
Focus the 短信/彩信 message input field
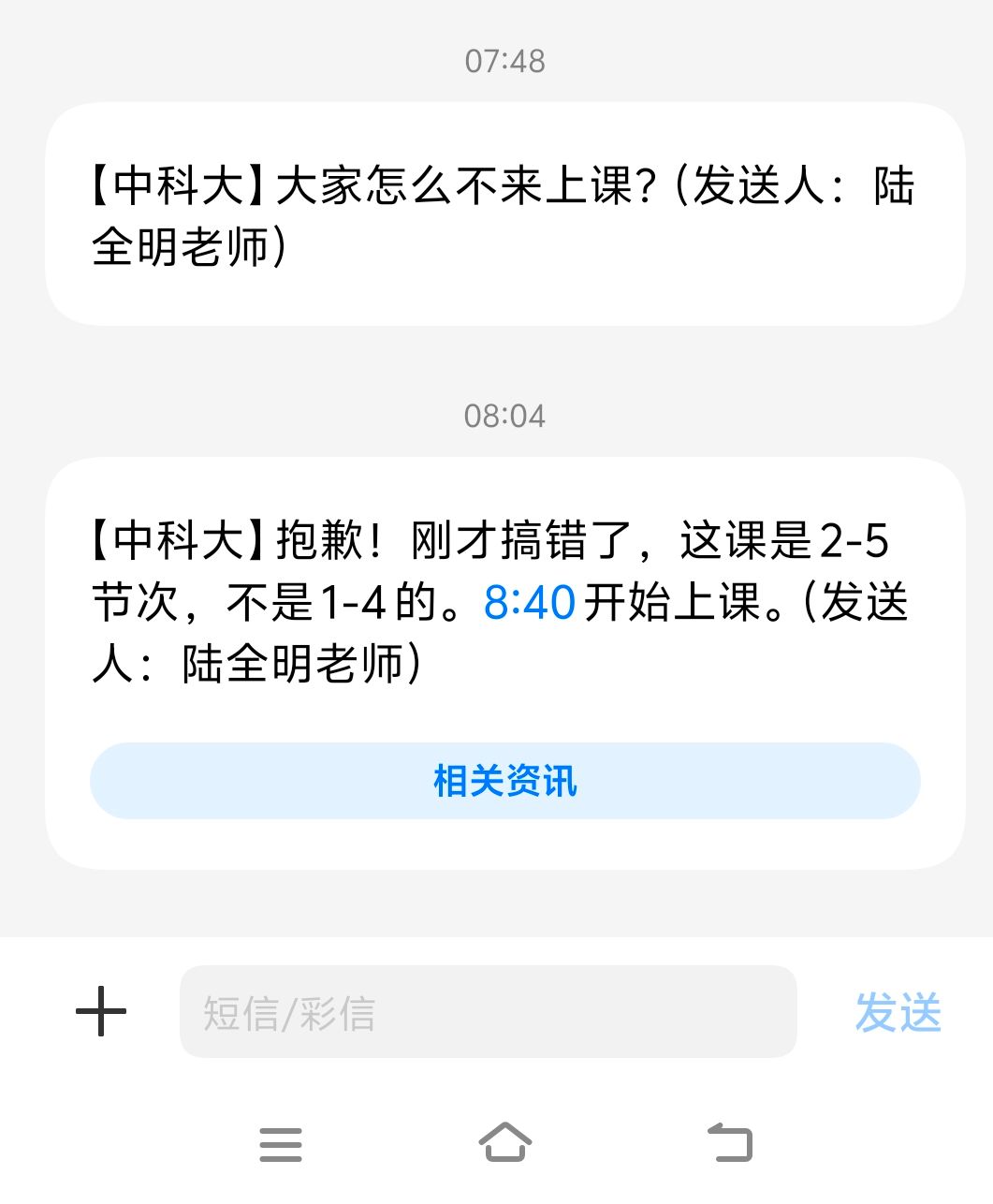point(488,1012)
